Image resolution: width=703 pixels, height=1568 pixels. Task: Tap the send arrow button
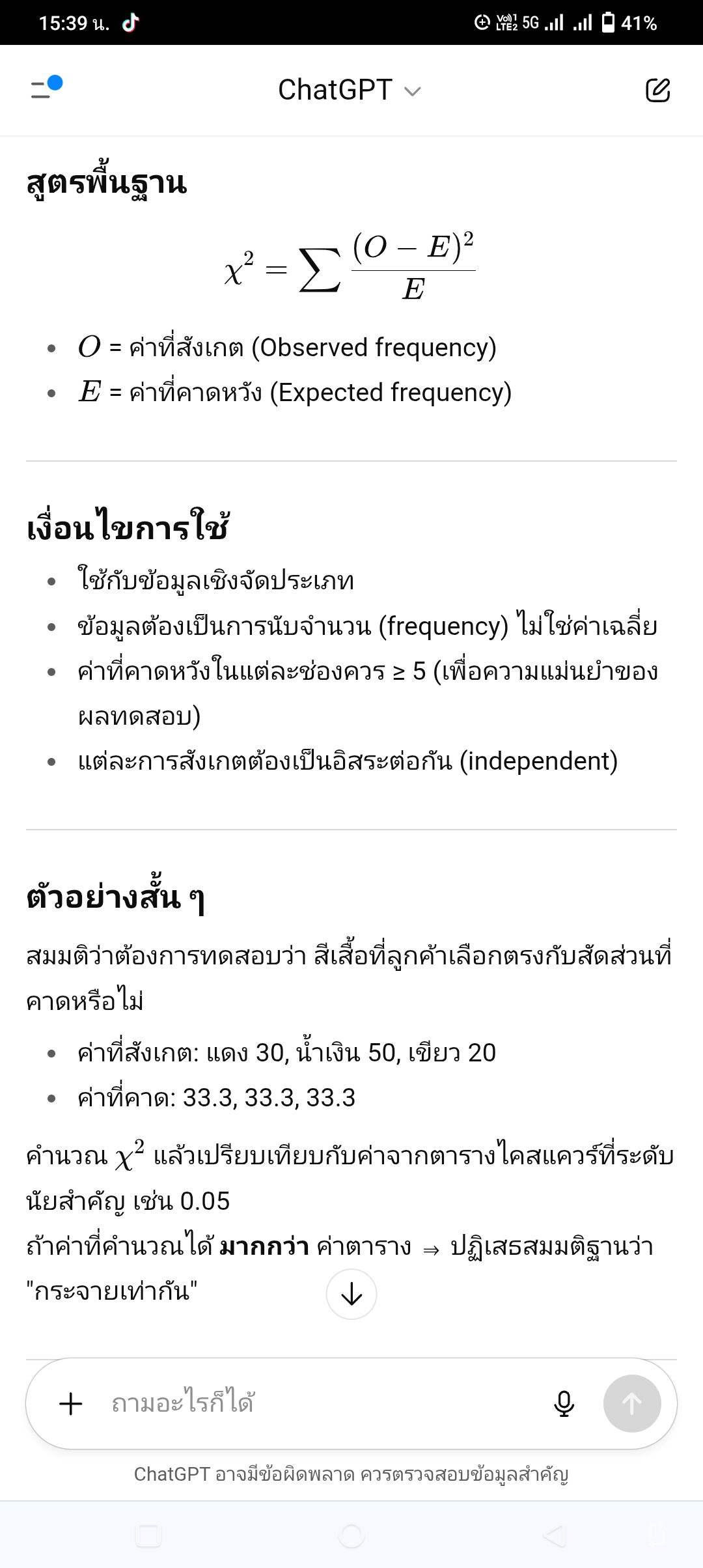[631, 1404]
